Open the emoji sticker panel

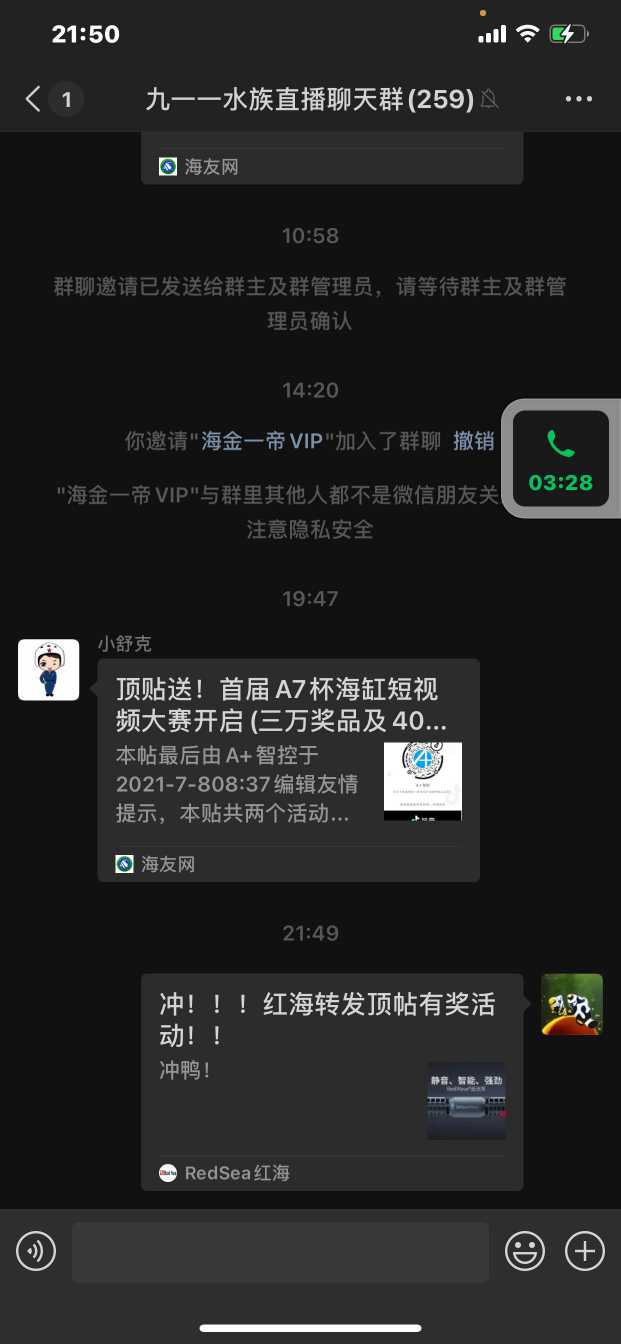525,1251
